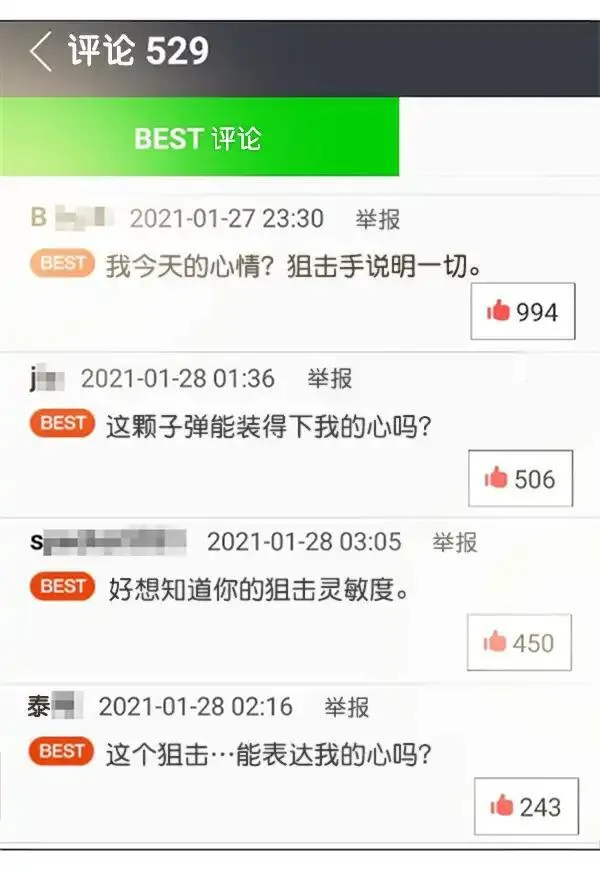Screen dimensions: 600x872
Task: Report the comment posted at 01:36
Action: pos(329,379)
